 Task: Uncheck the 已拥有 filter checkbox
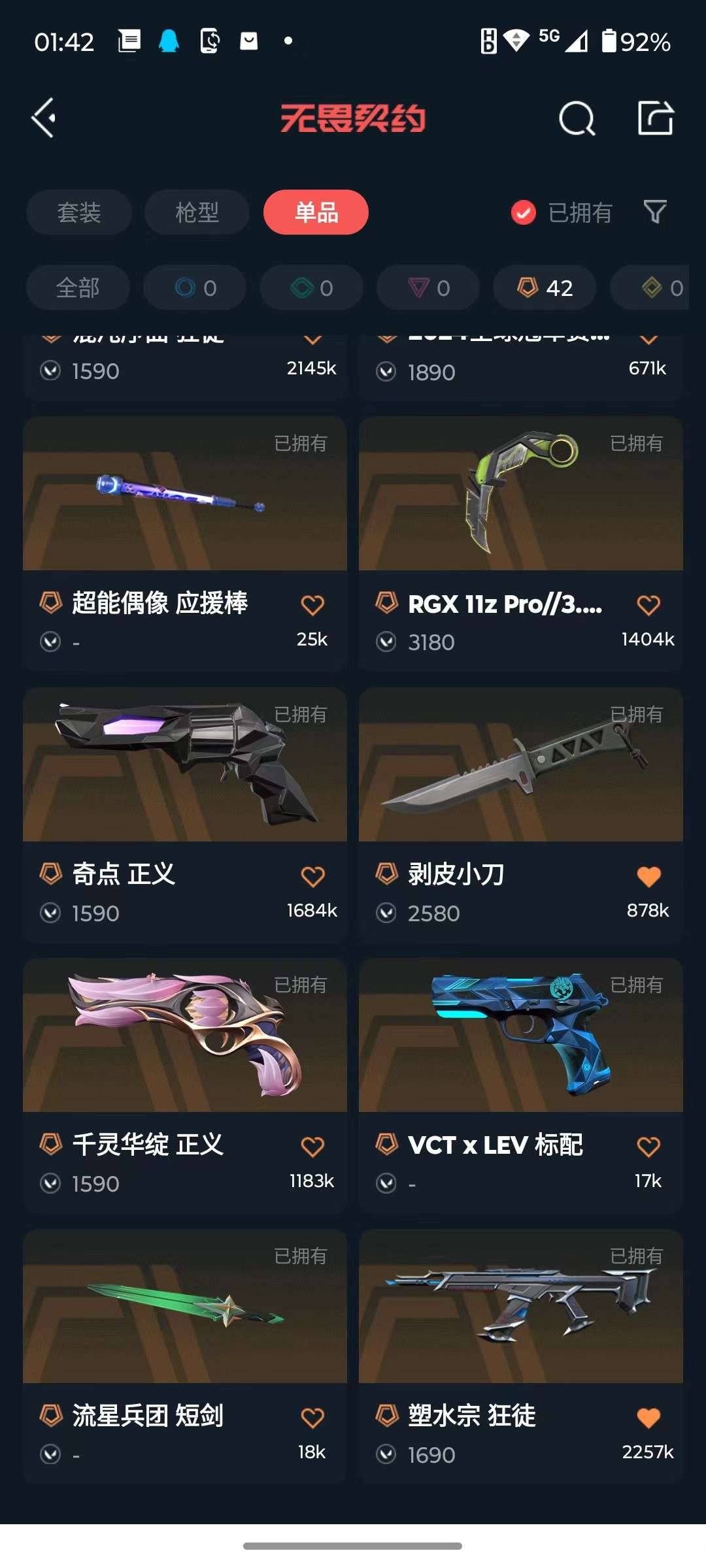pos(522,212)
